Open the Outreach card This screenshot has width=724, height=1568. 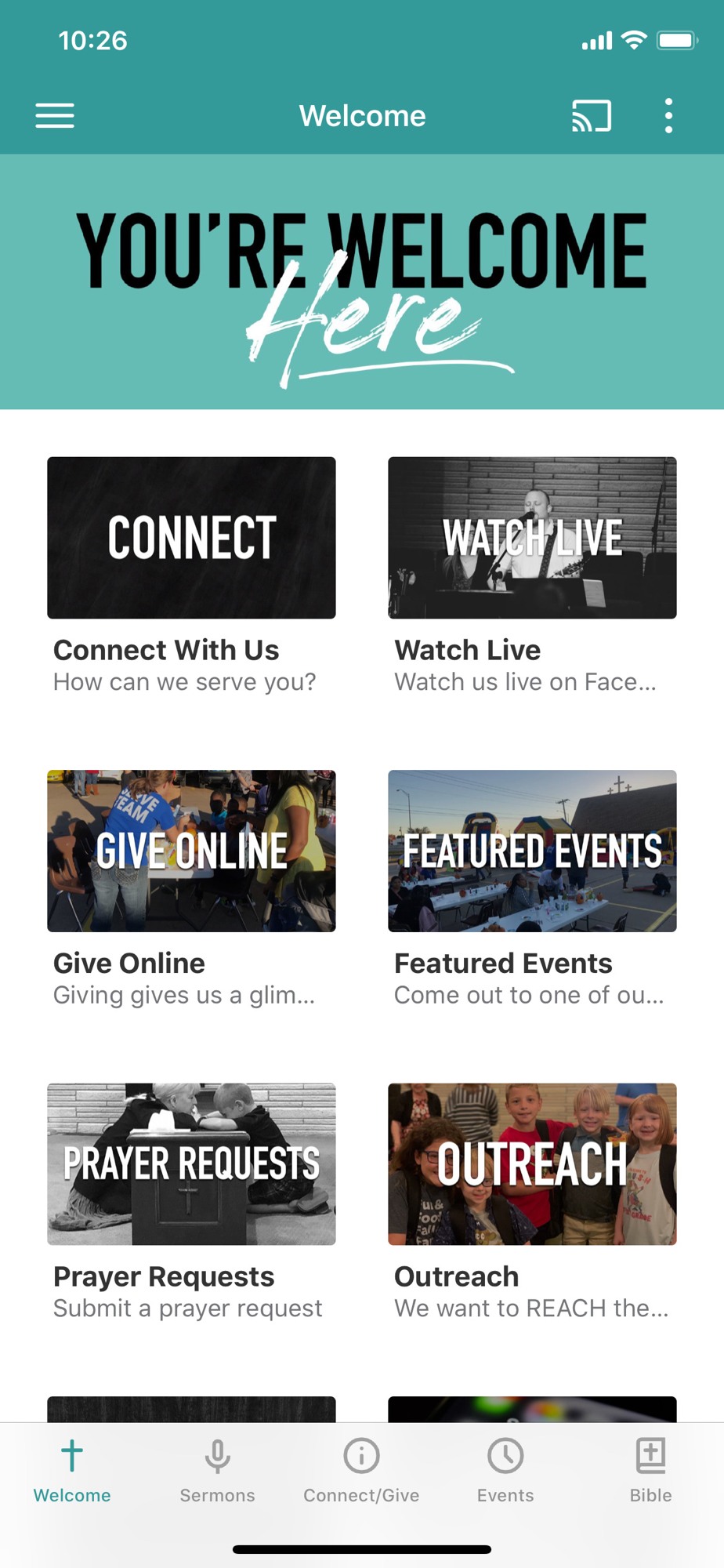pos(532,1203)
